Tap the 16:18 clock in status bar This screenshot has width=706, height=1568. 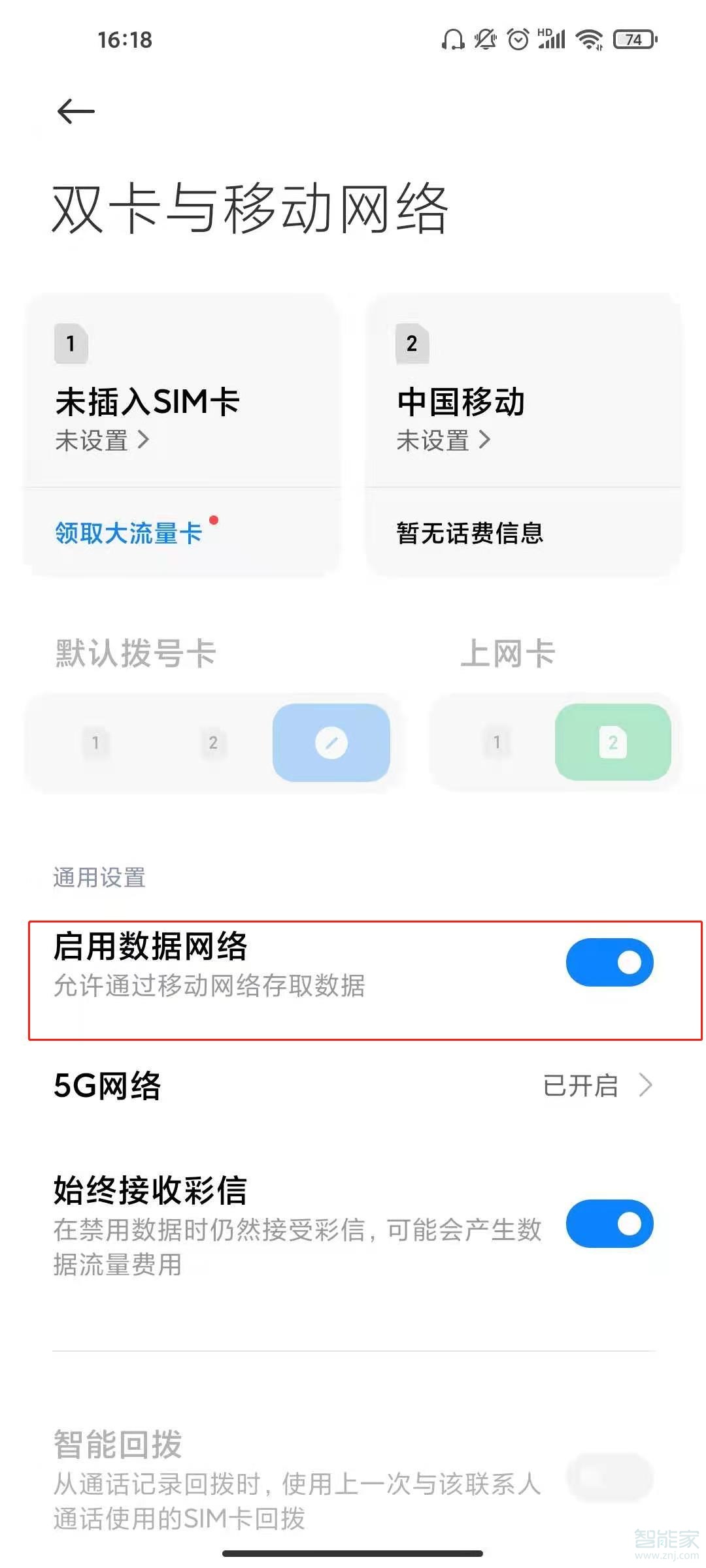(126, 39)
